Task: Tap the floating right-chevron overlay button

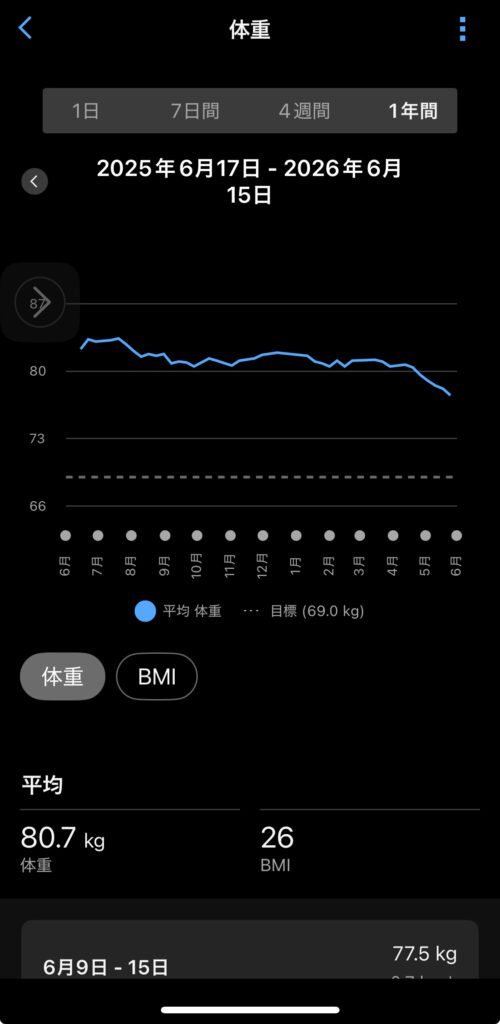Action: point(40,302)
